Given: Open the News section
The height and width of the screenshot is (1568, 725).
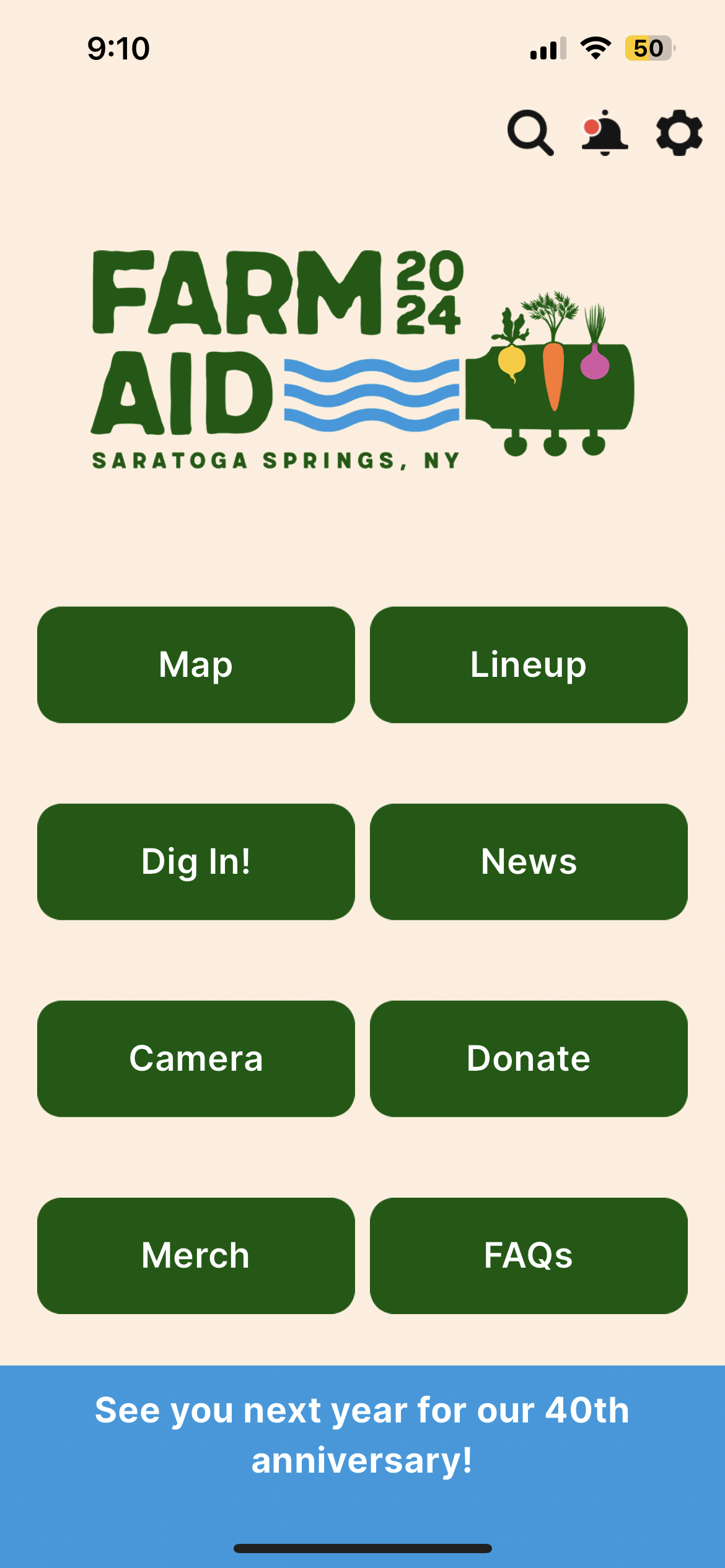Looking at the screenshot, I should tap(529, 861).
